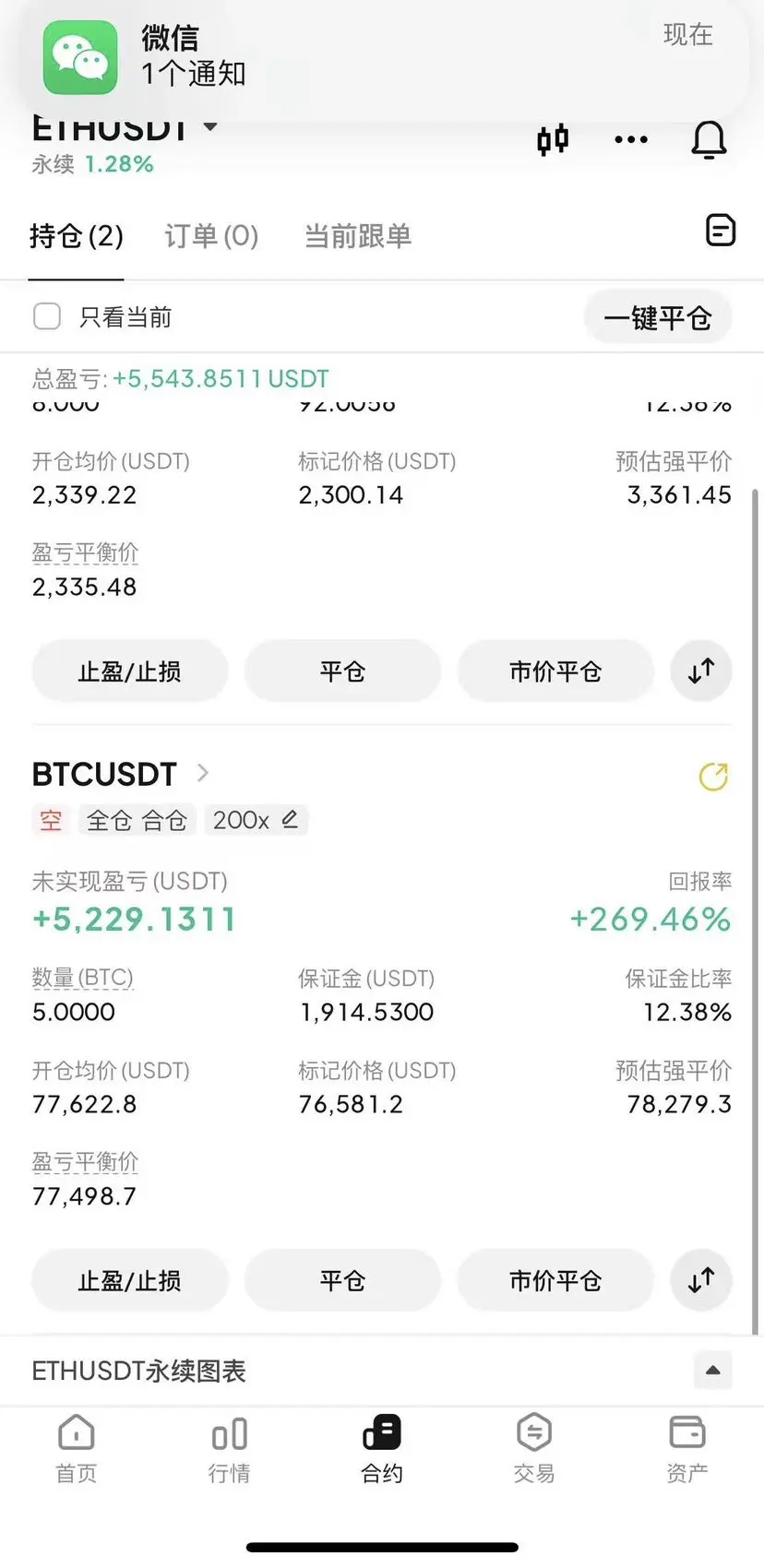Image resolution: width=764 pixels, height=1568 pixels.
Task: Check the 只看当前 checkbox
Action: (x=47, y=317)
